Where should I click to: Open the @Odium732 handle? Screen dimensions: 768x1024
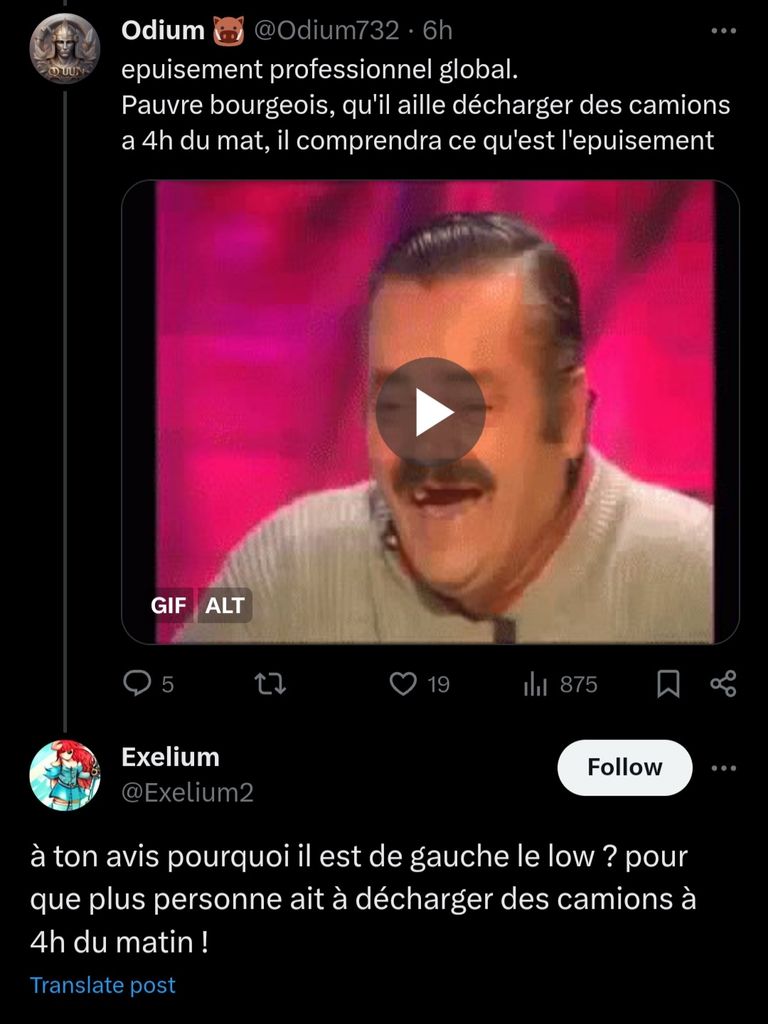coord(326,31)
